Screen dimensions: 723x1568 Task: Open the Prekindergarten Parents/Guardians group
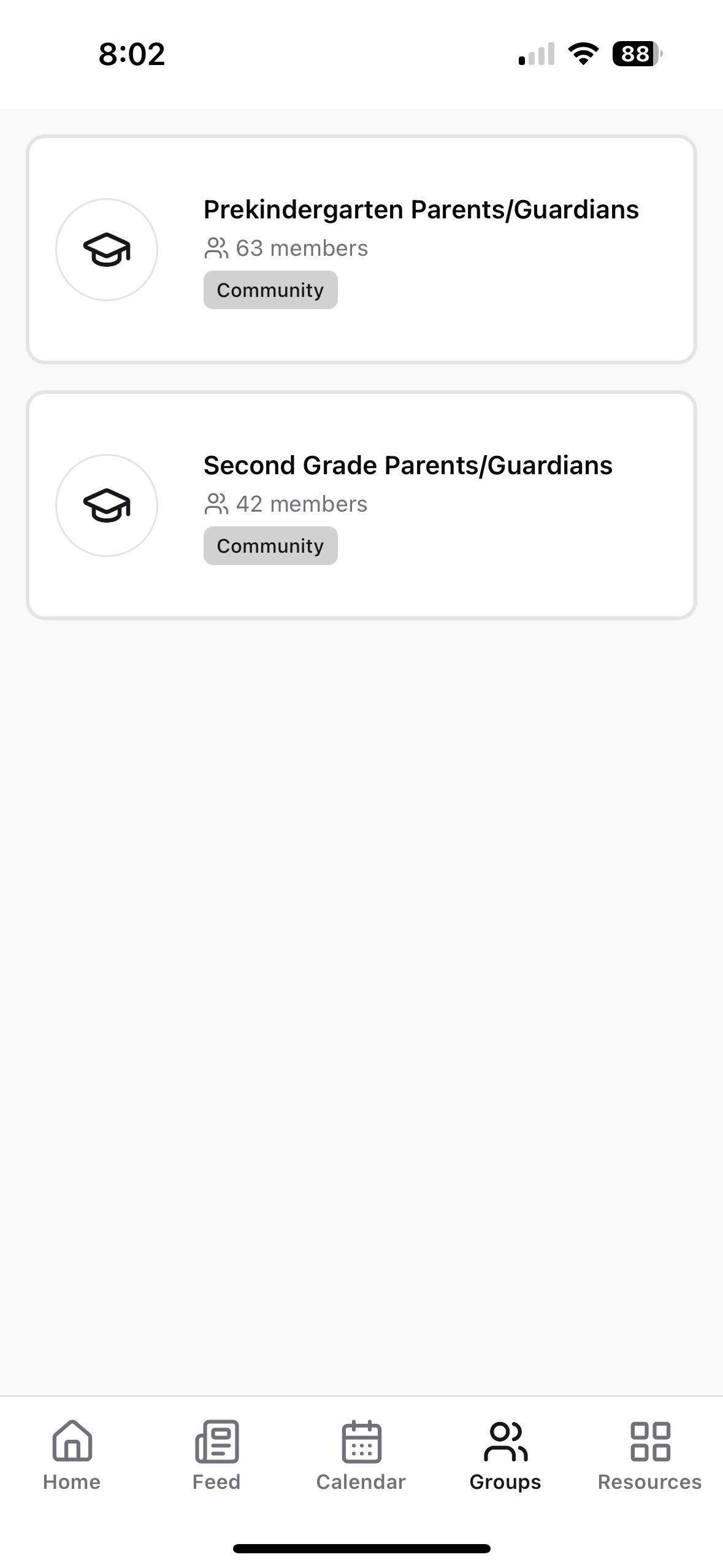361,249
